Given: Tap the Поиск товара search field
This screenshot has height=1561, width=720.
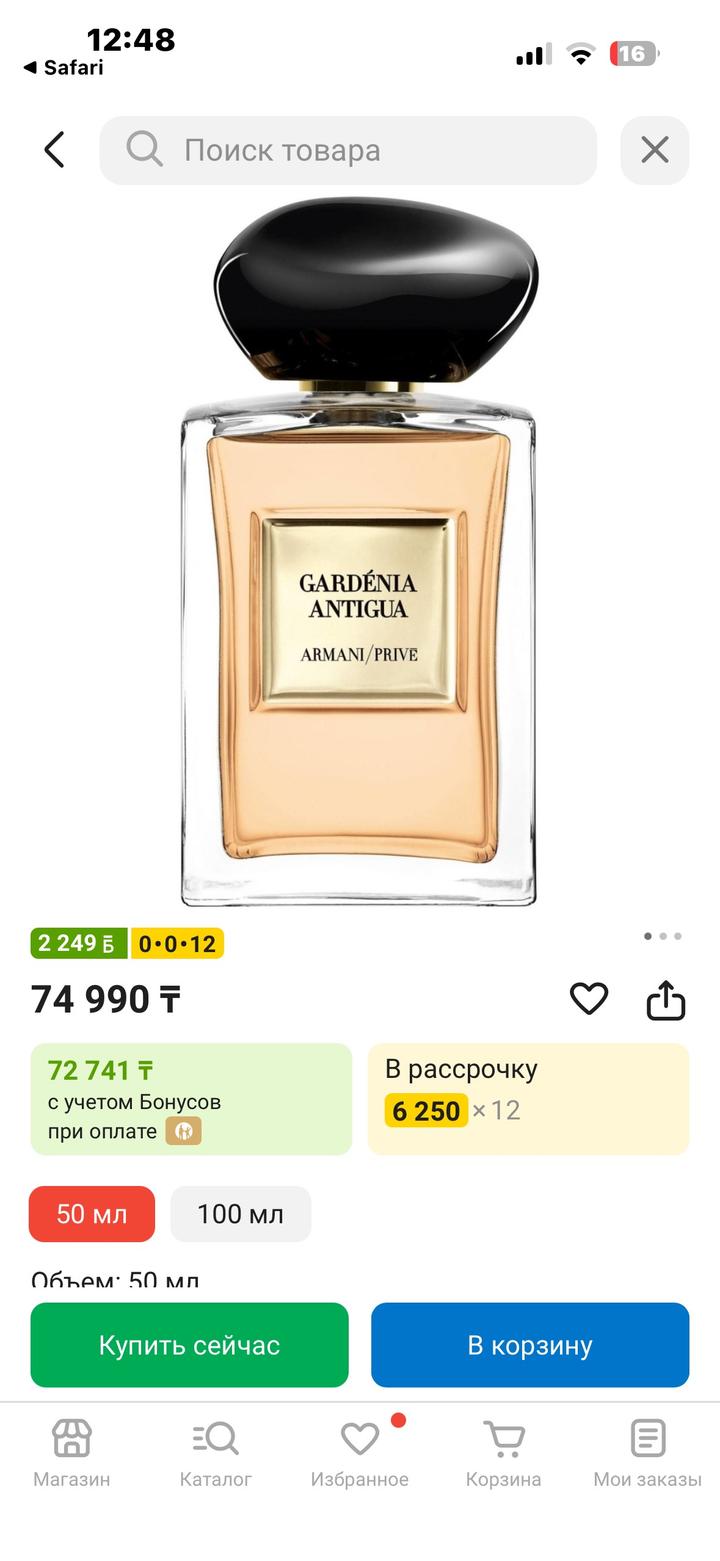Looking at the screenshot, I should [x=348, y=150].
